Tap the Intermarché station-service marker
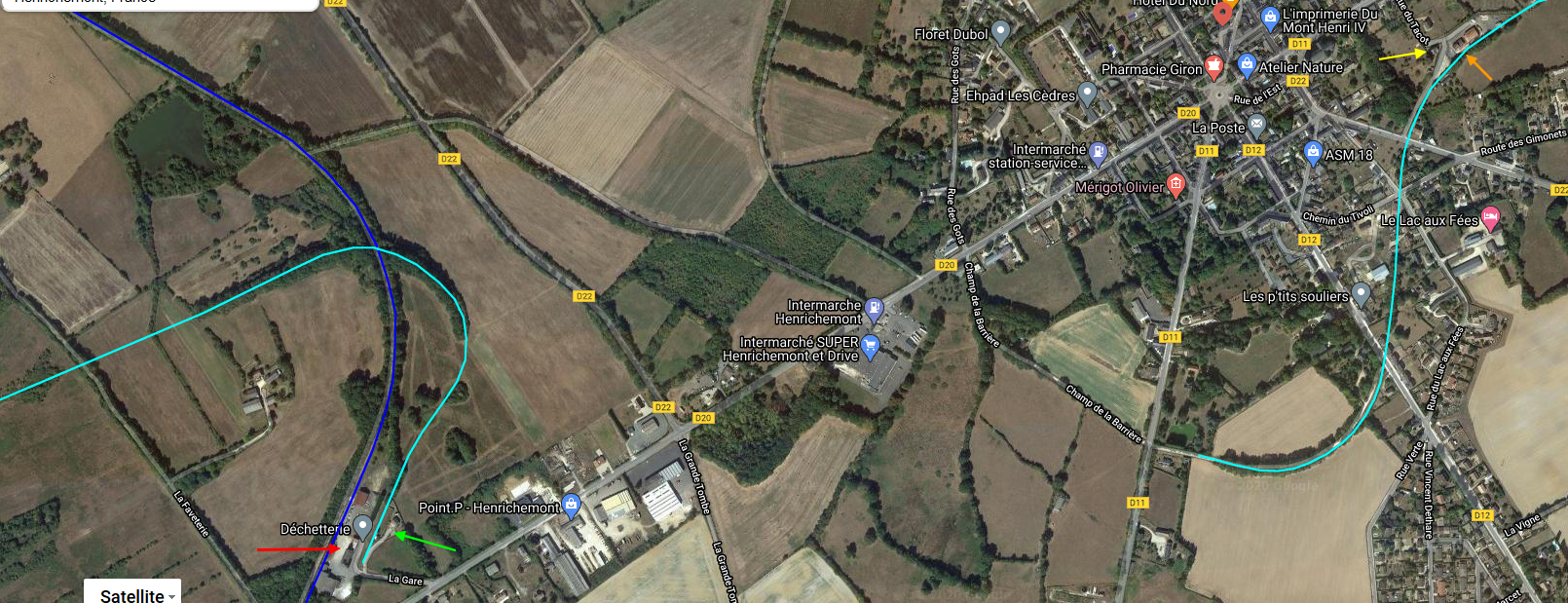 point(1099,152)
